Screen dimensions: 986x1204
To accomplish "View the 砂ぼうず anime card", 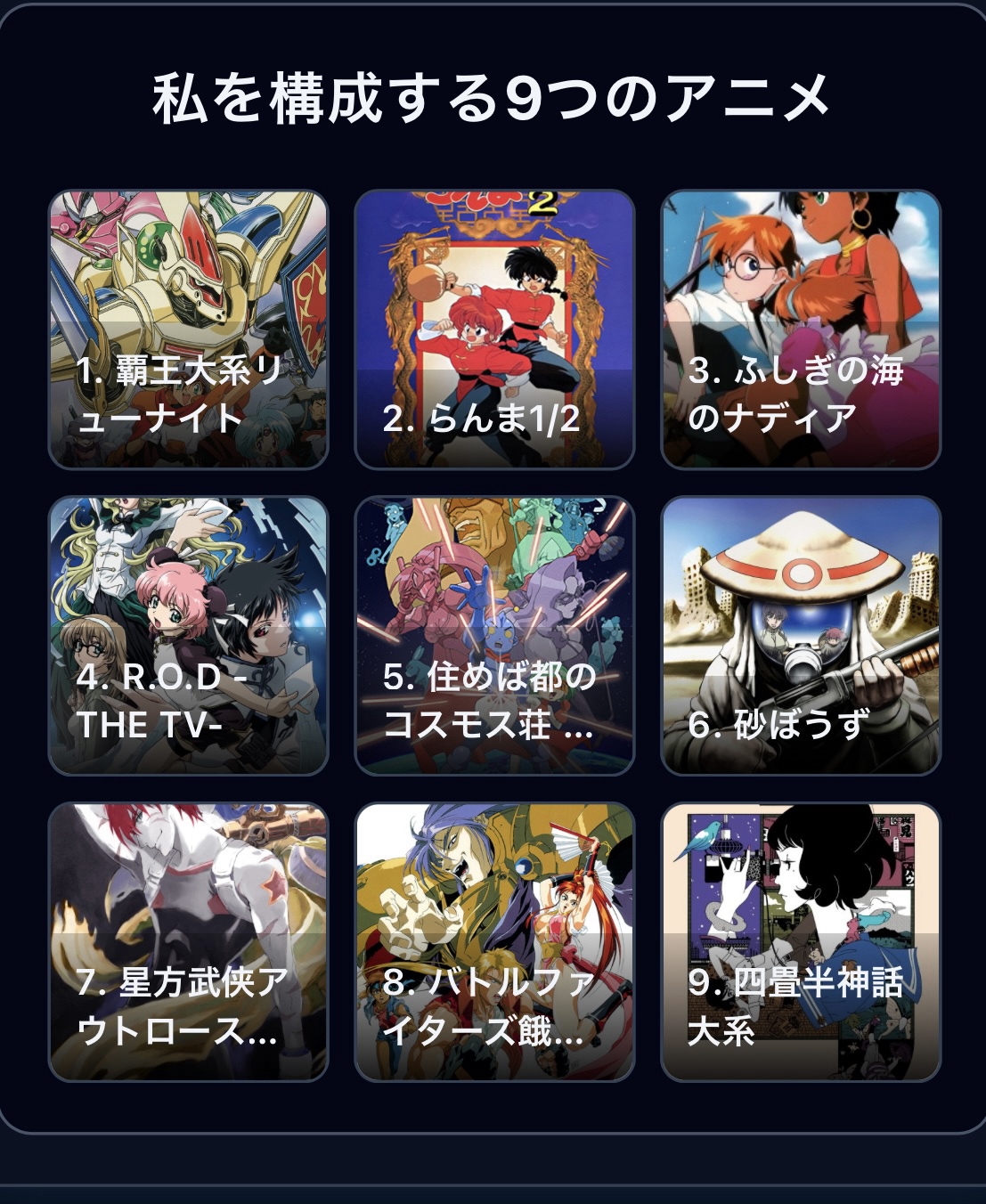I will (x=801, y=636).
